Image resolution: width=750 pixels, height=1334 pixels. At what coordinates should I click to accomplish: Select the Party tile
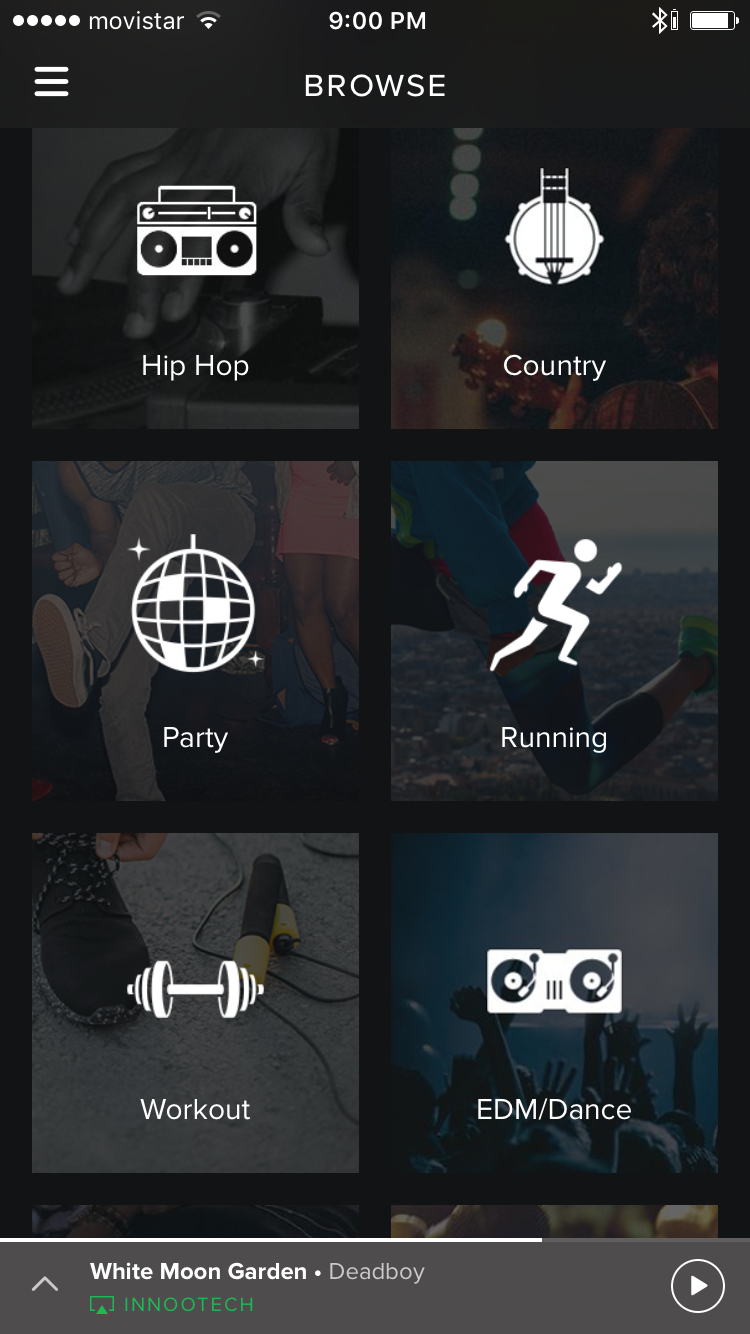(x=195, y=631)
